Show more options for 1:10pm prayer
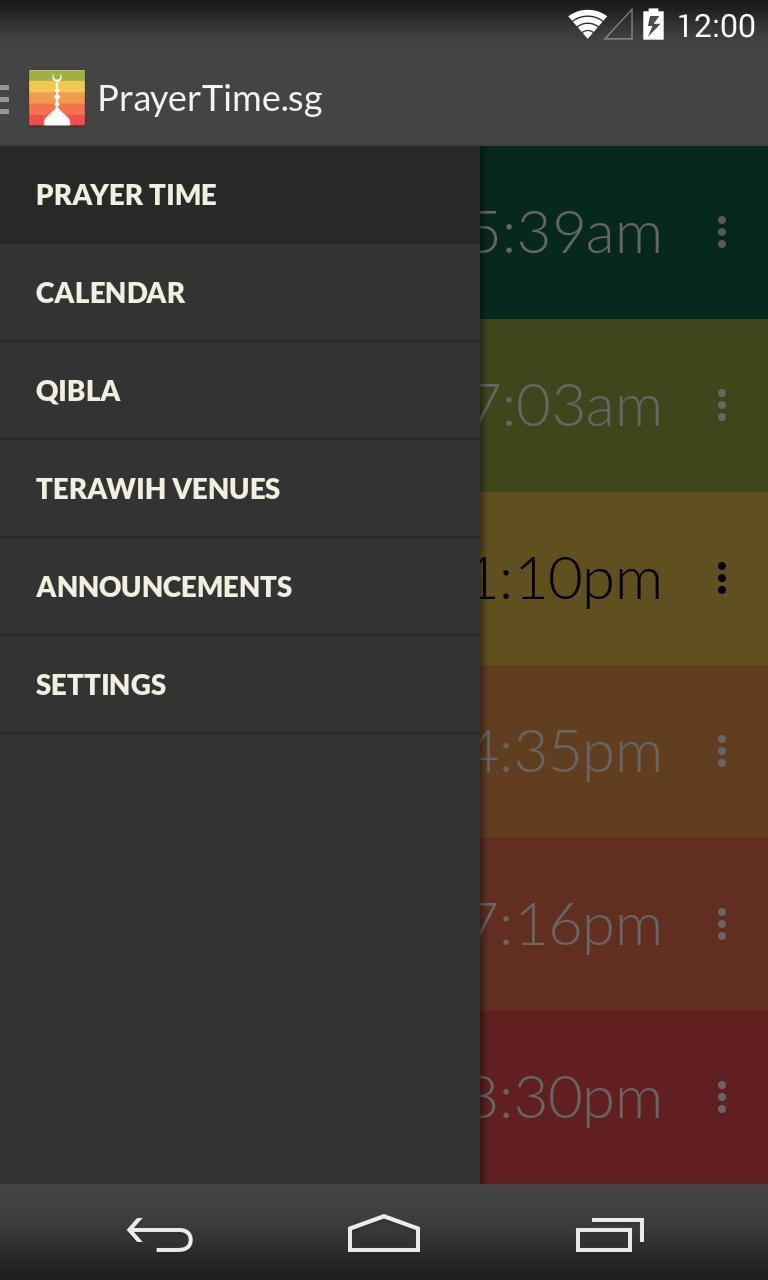 pyautogui.click(x=721, y=579)
